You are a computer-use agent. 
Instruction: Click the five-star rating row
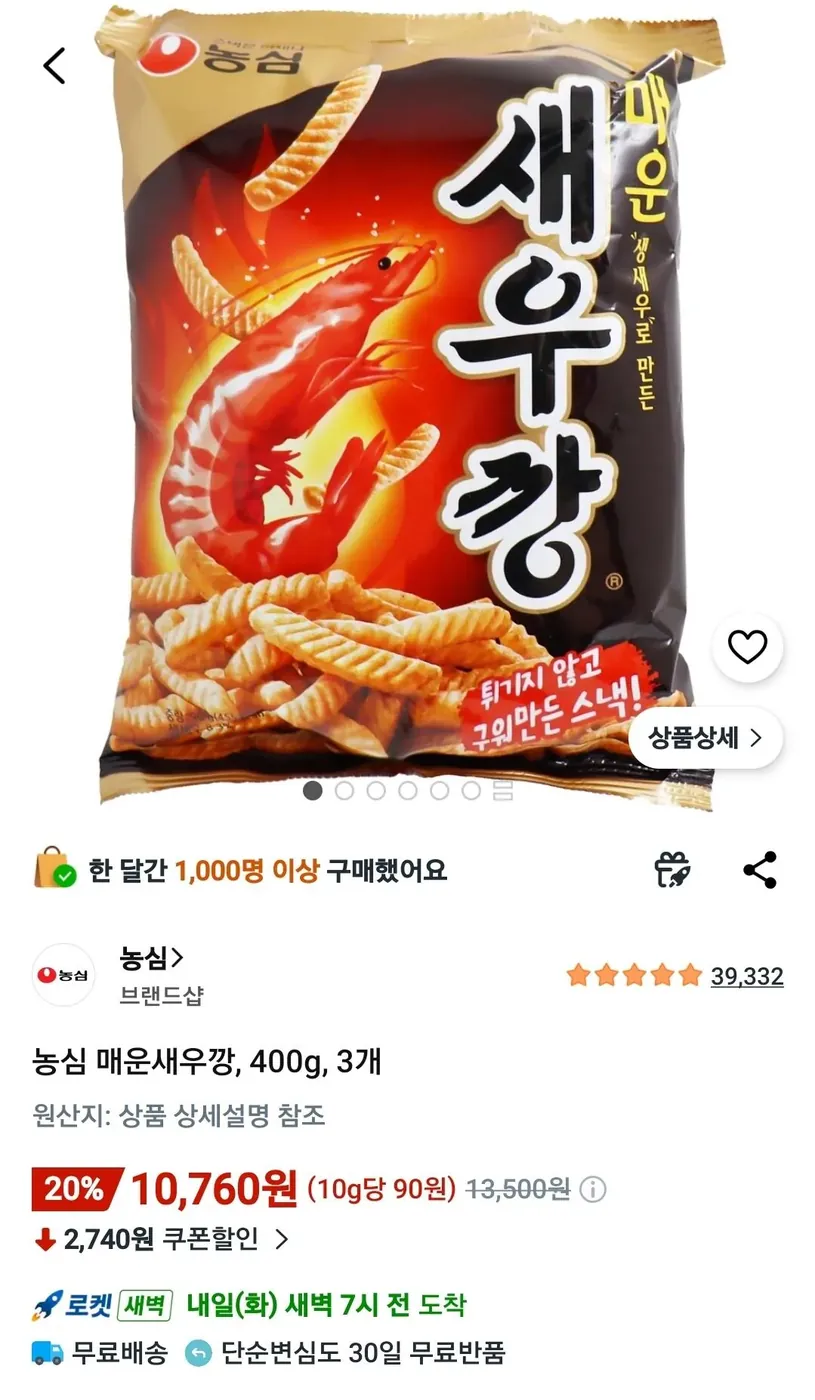click(633, 973)
